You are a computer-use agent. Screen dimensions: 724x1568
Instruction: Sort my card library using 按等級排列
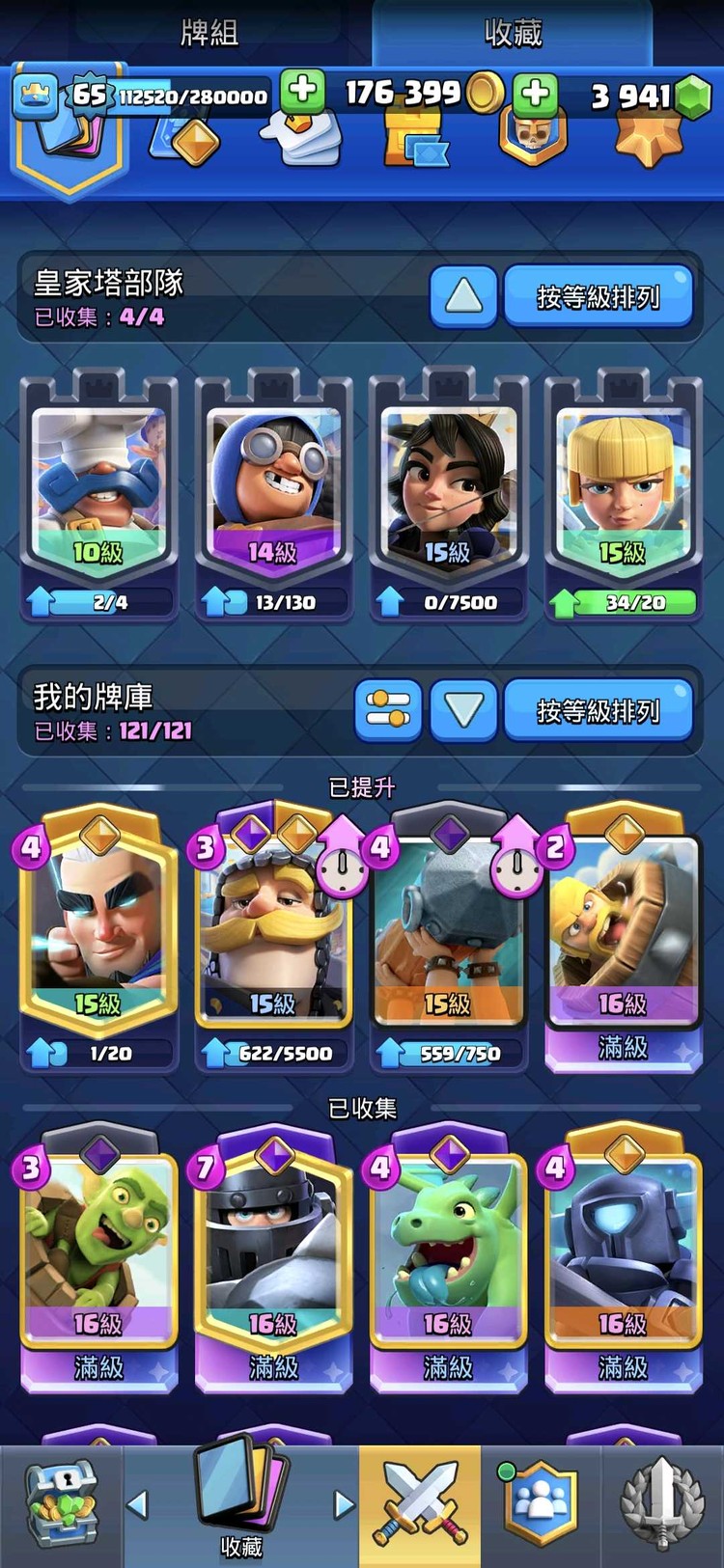coord(598,710)
